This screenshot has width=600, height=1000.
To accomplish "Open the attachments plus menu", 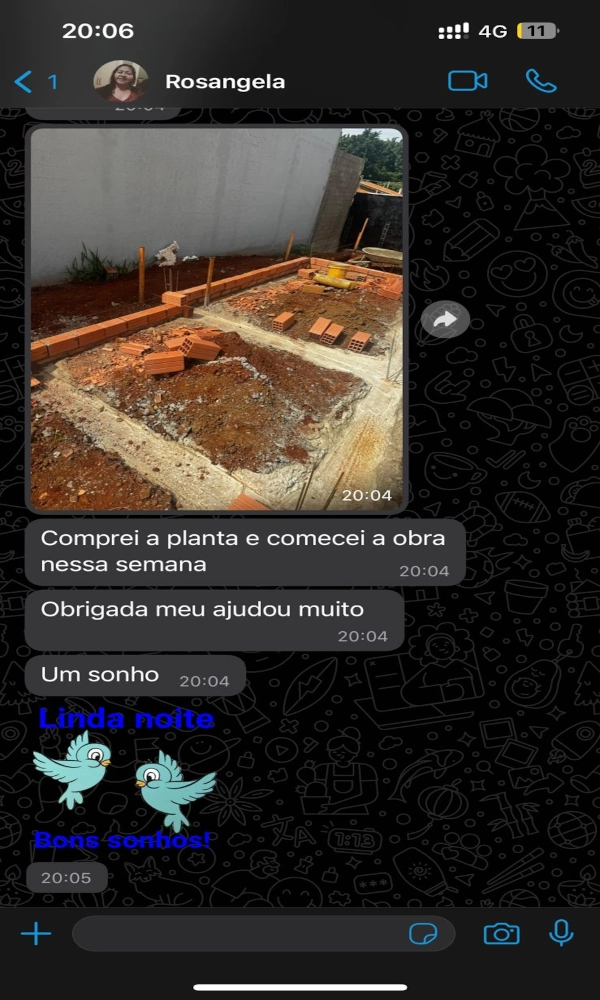I will coord(36,934).
